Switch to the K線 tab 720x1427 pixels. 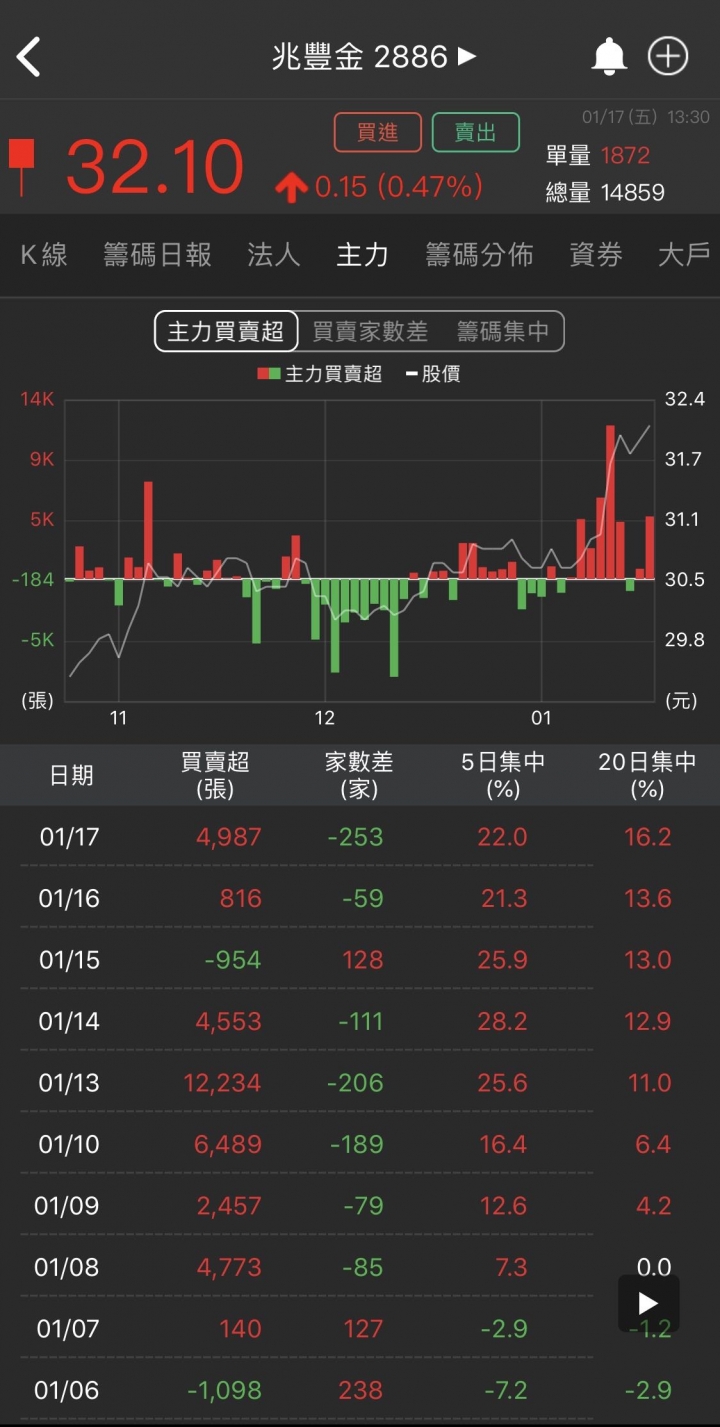(x=44, y=255)
